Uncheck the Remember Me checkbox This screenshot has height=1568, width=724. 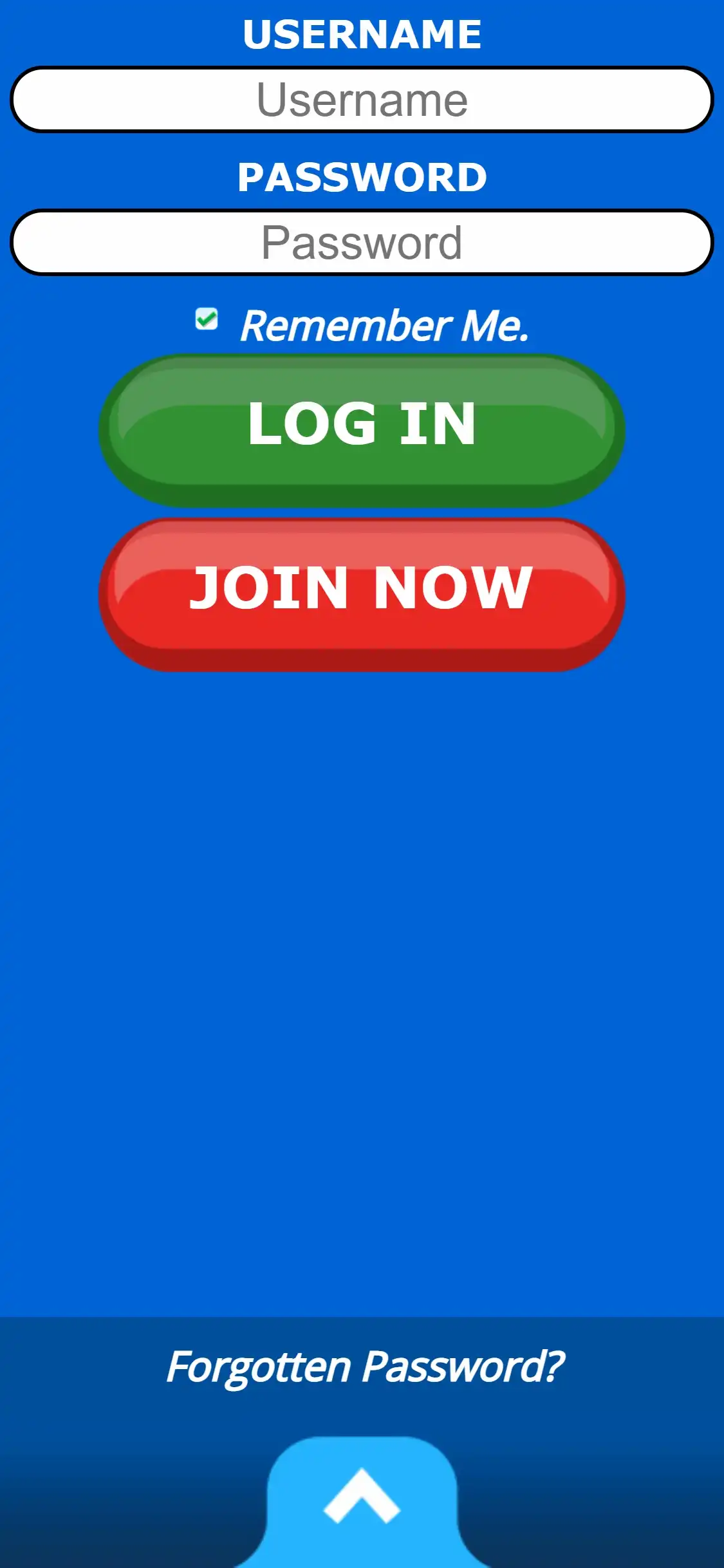click(207, 319)
